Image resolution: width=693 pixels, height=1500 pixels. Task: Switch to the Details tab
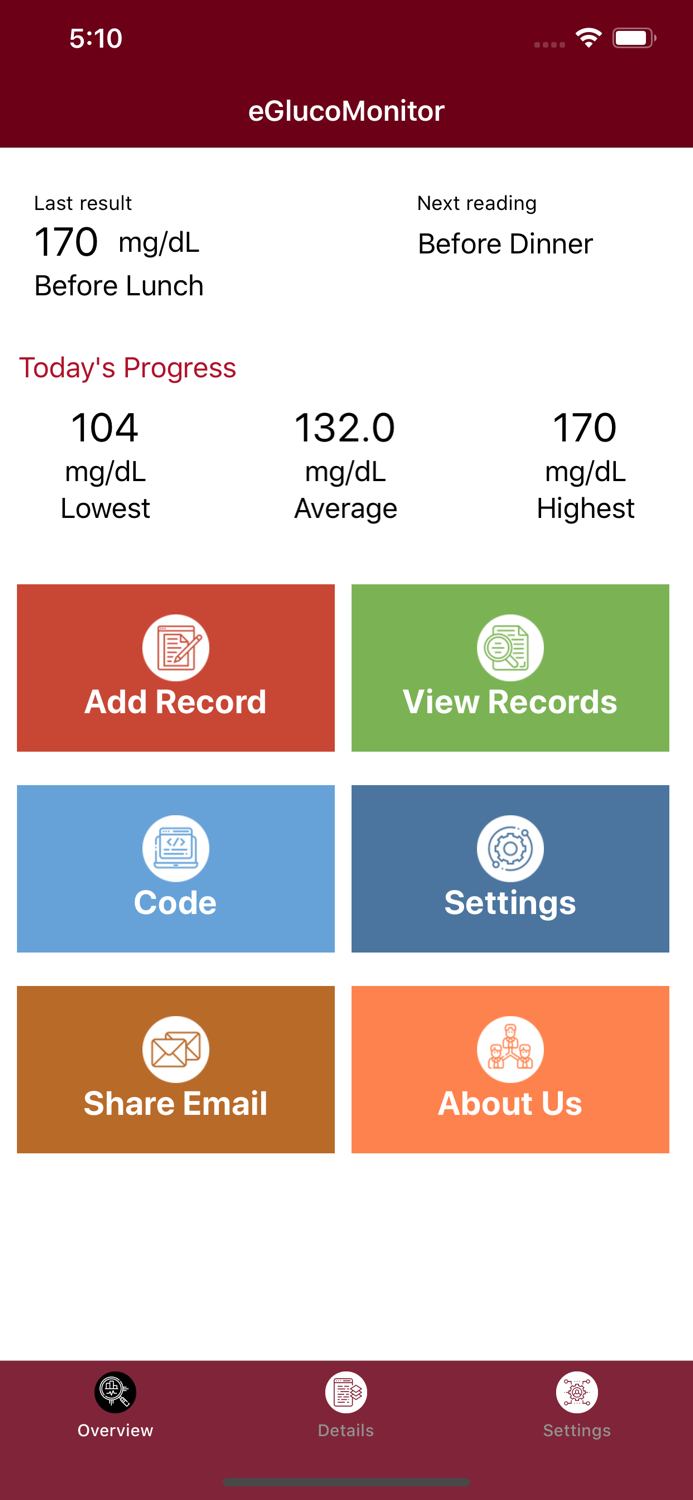tap(346, 1405)
